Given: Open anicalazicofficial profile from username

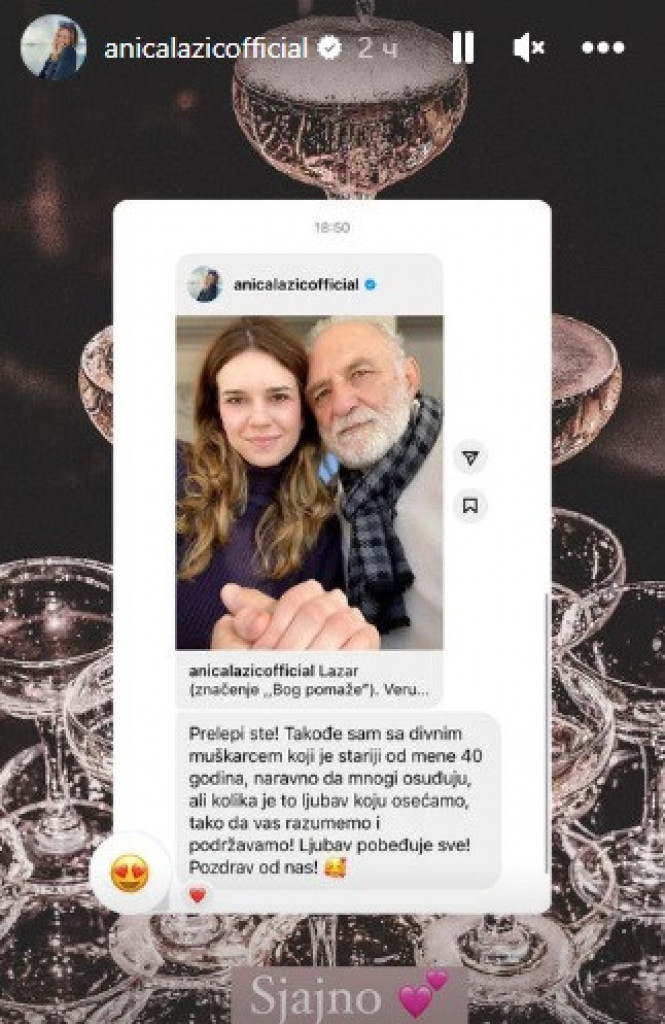Looking at the screenshot, I should [x=205, y=47].
